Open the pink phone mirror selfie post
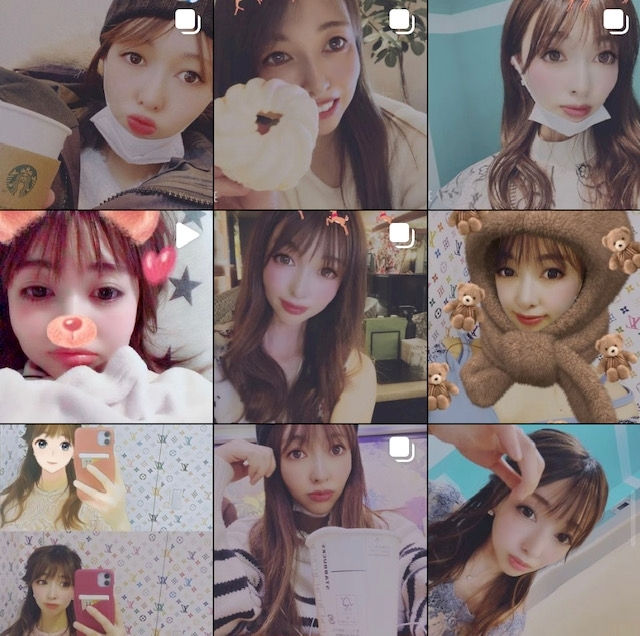 point(106,530)
